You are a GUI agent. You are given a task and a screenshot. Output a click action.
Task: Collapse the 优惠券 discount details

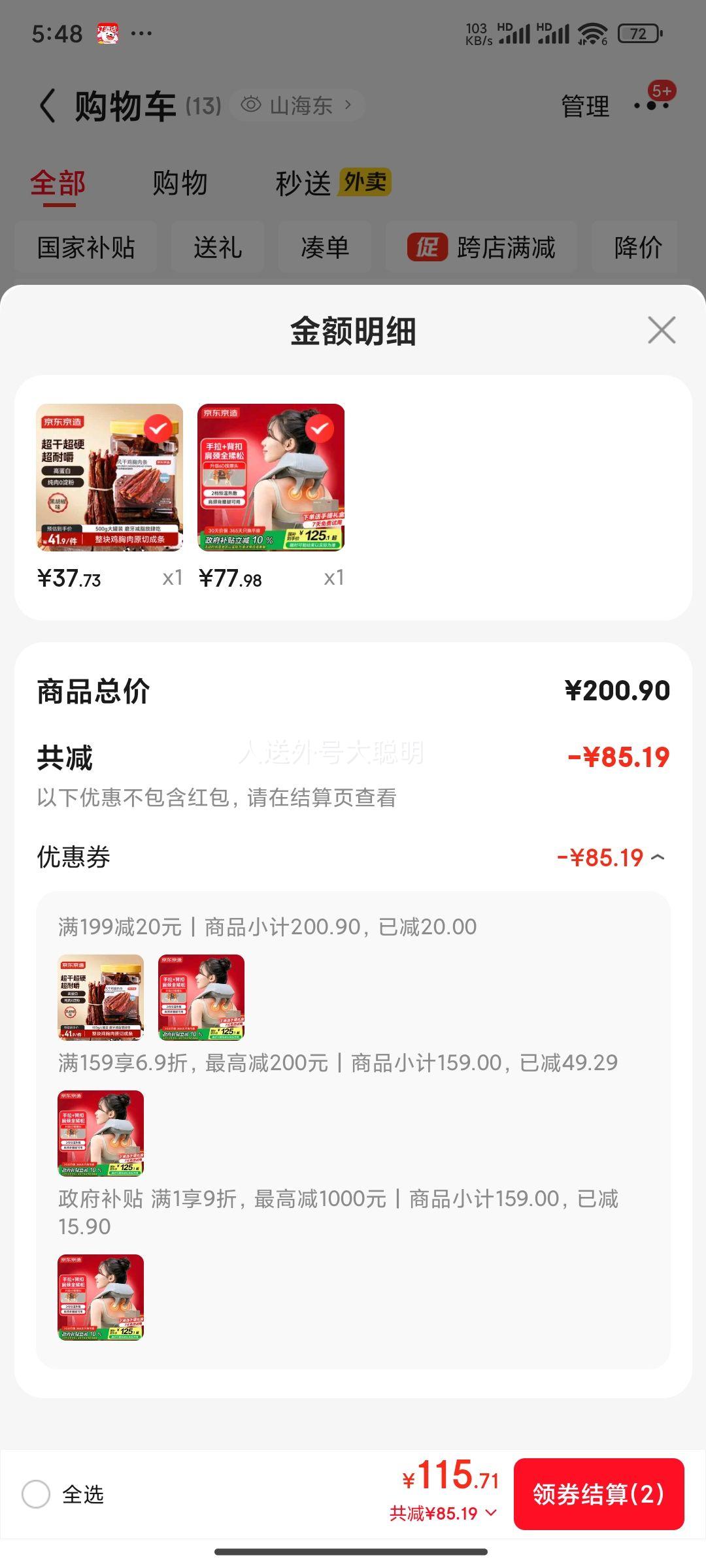coord(658,857)
